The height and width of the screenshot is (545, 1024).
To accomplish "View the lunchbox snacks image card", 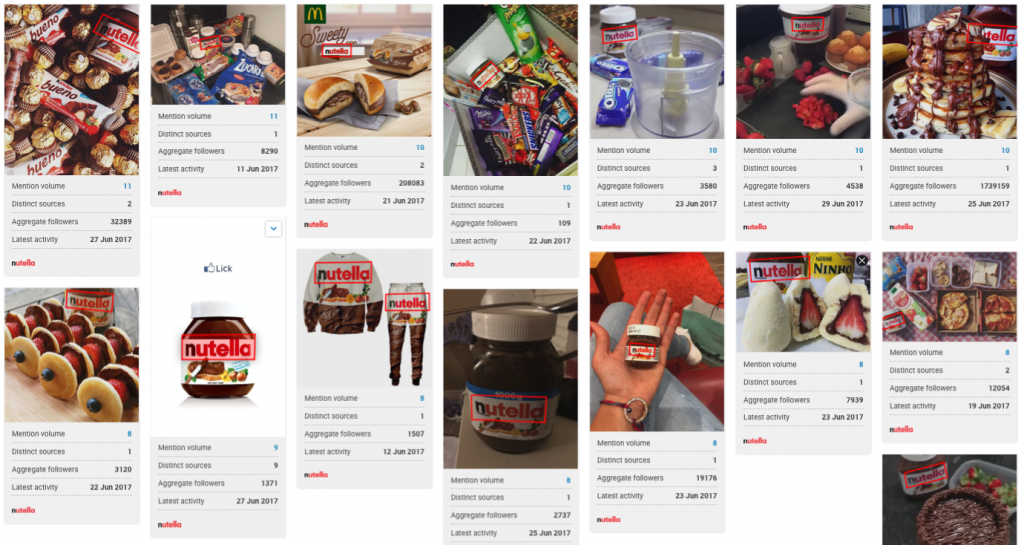I will pyautogui.click(x=948, y=297).
